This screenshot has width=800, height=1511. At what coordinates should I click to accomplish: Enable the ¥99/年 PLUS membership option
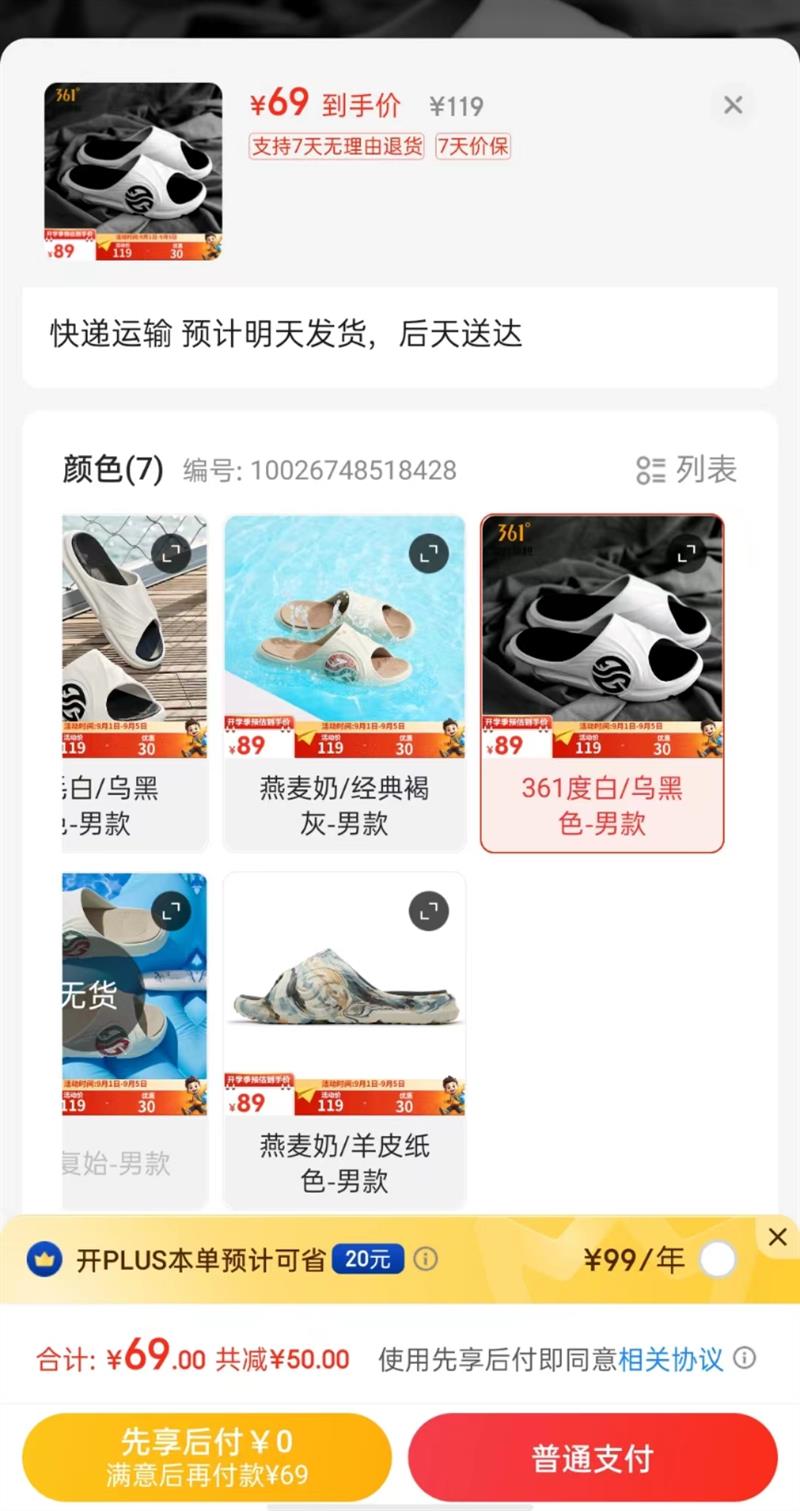[x=717, y=1260]
